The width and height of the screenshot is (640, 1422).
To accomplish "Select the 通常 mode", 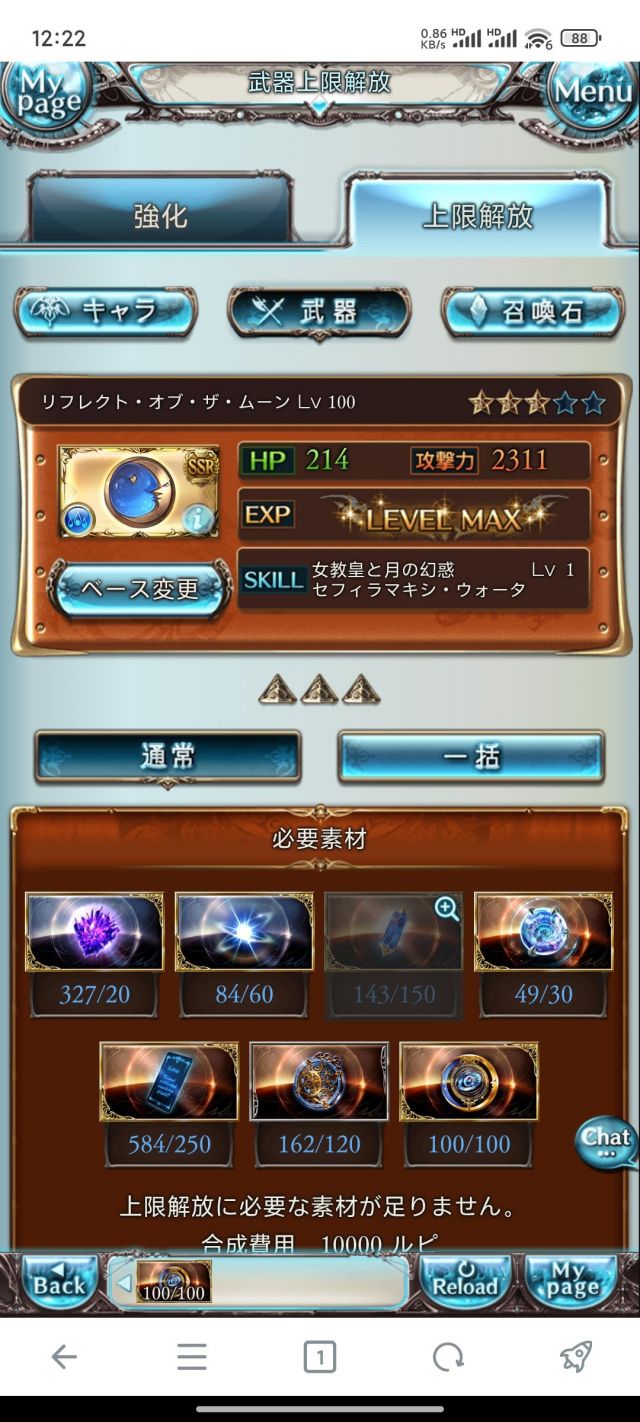I will 167,757.
